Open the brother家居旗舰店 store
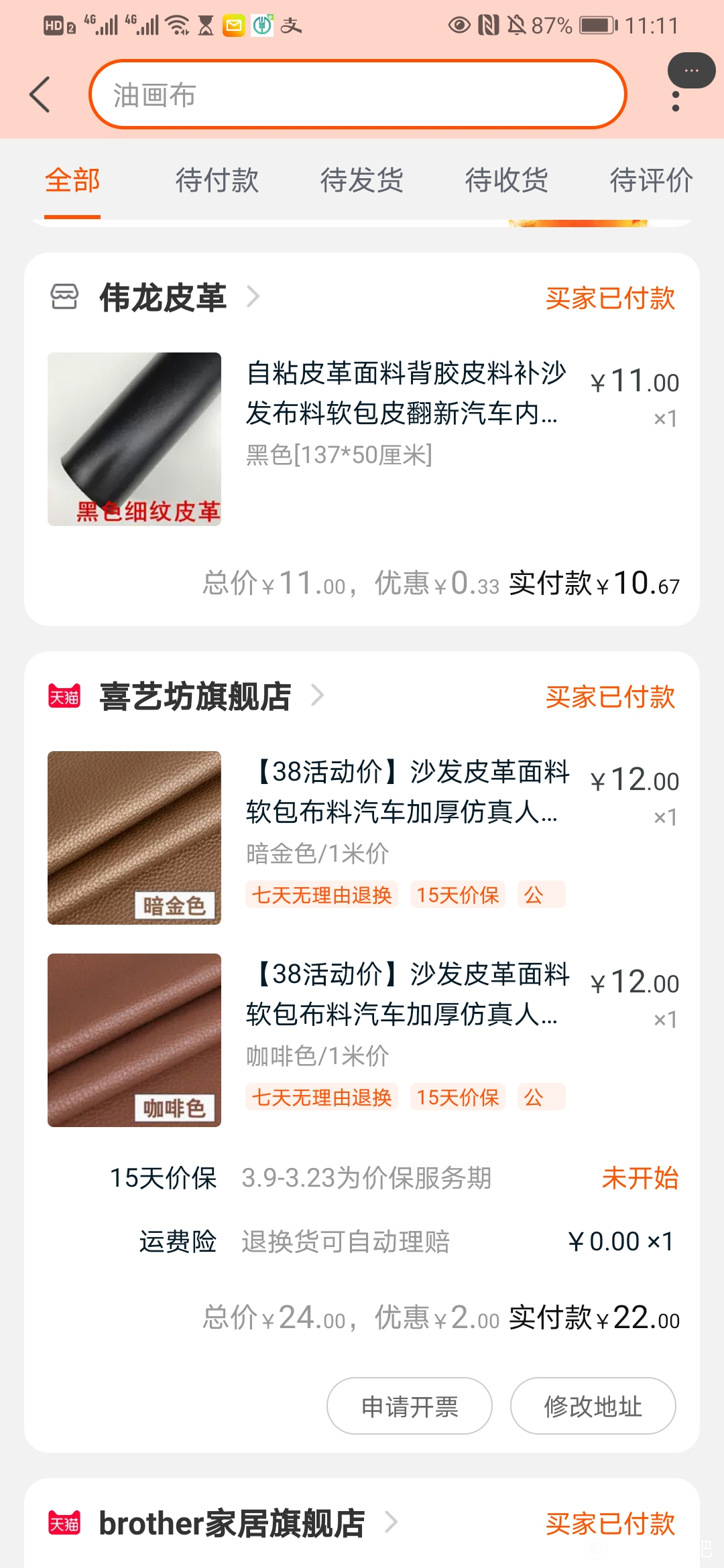This screenshot has height=1568, width=724. click(x=231, y=1523)
